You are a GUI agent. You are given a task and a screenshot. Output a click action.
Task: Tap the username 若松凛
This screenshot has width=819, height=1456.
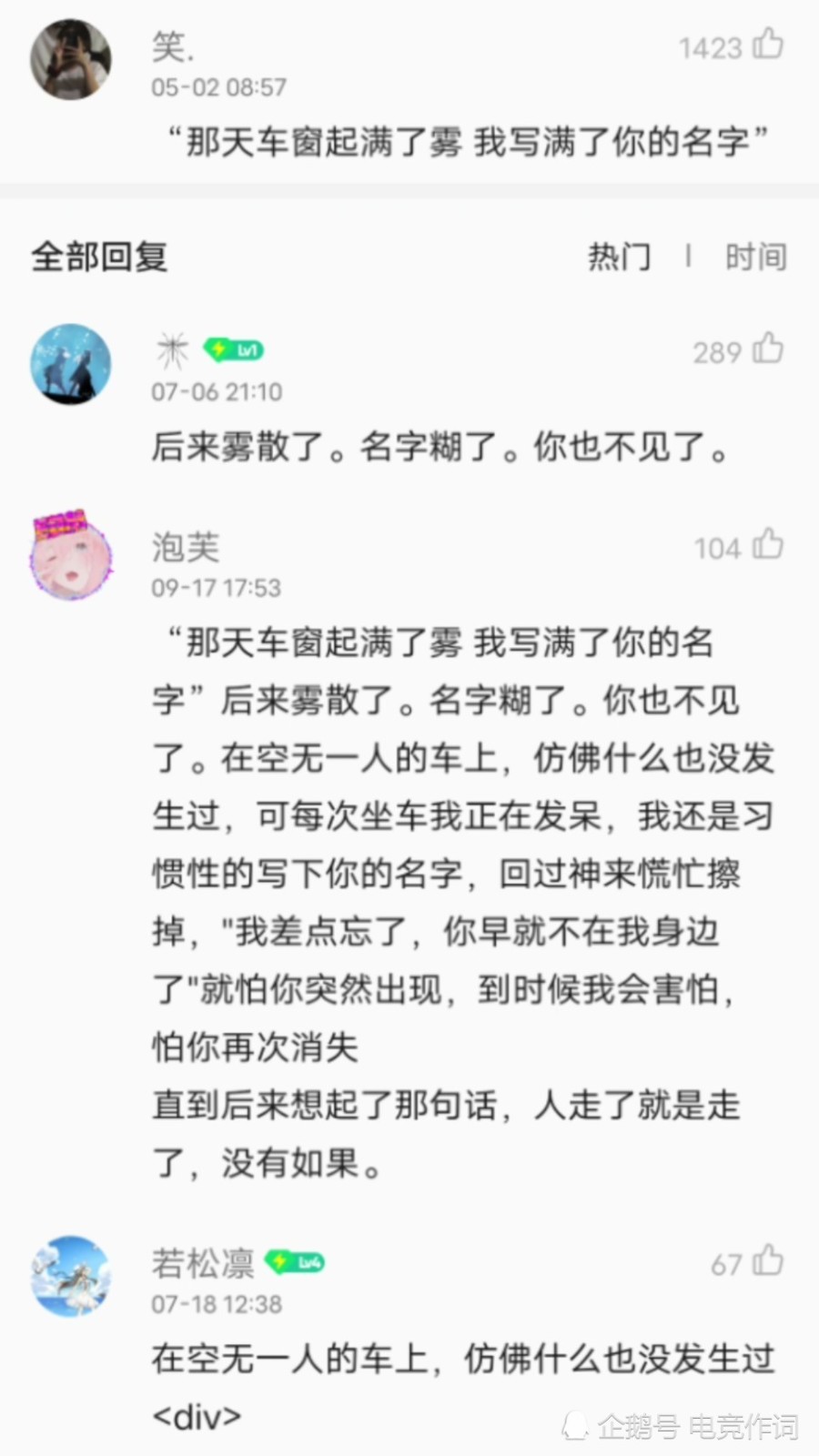tap(202, 1263)
